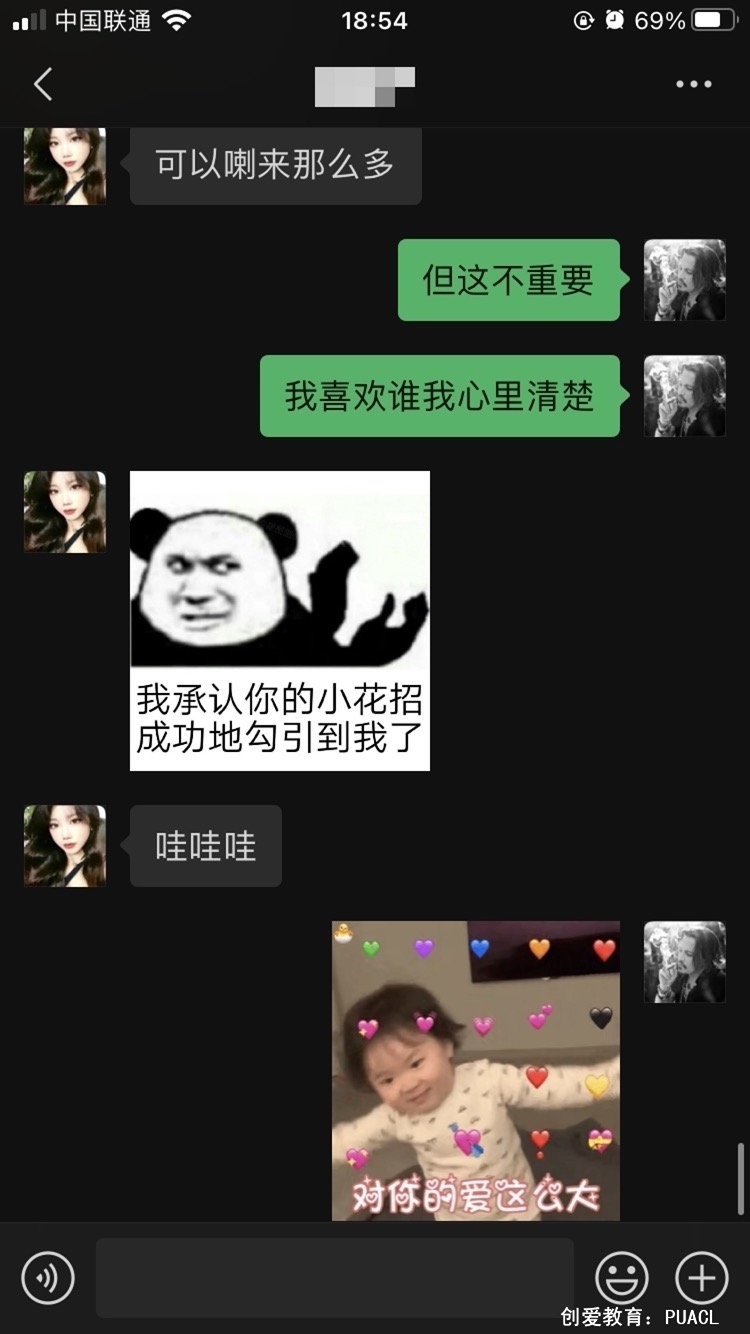
Task: Open my avatar beside 但这不重要 message
Action: pos(684,280)
